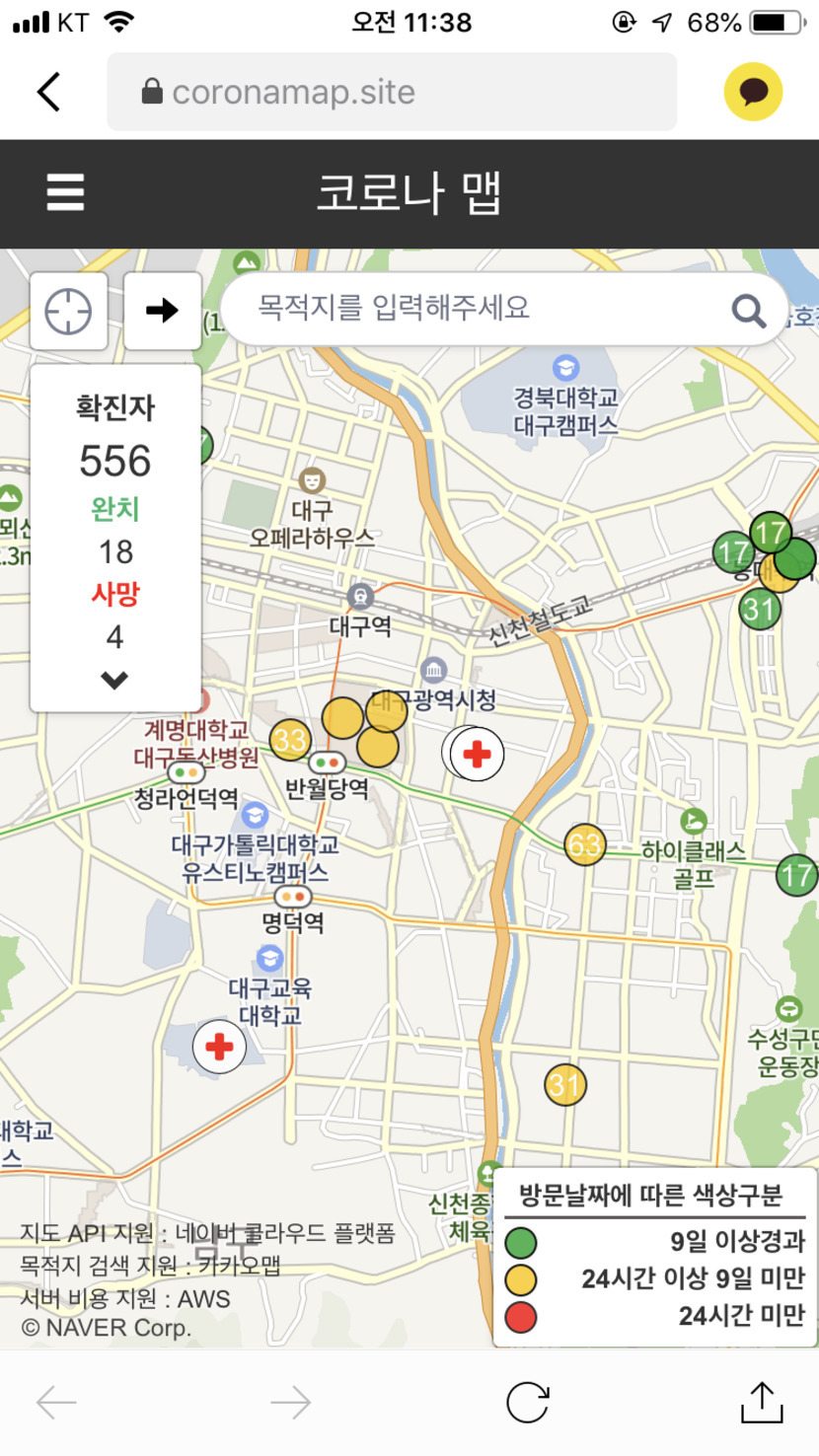Go back using the browser back arrow

pyautogui.click(x=48, y=93)
